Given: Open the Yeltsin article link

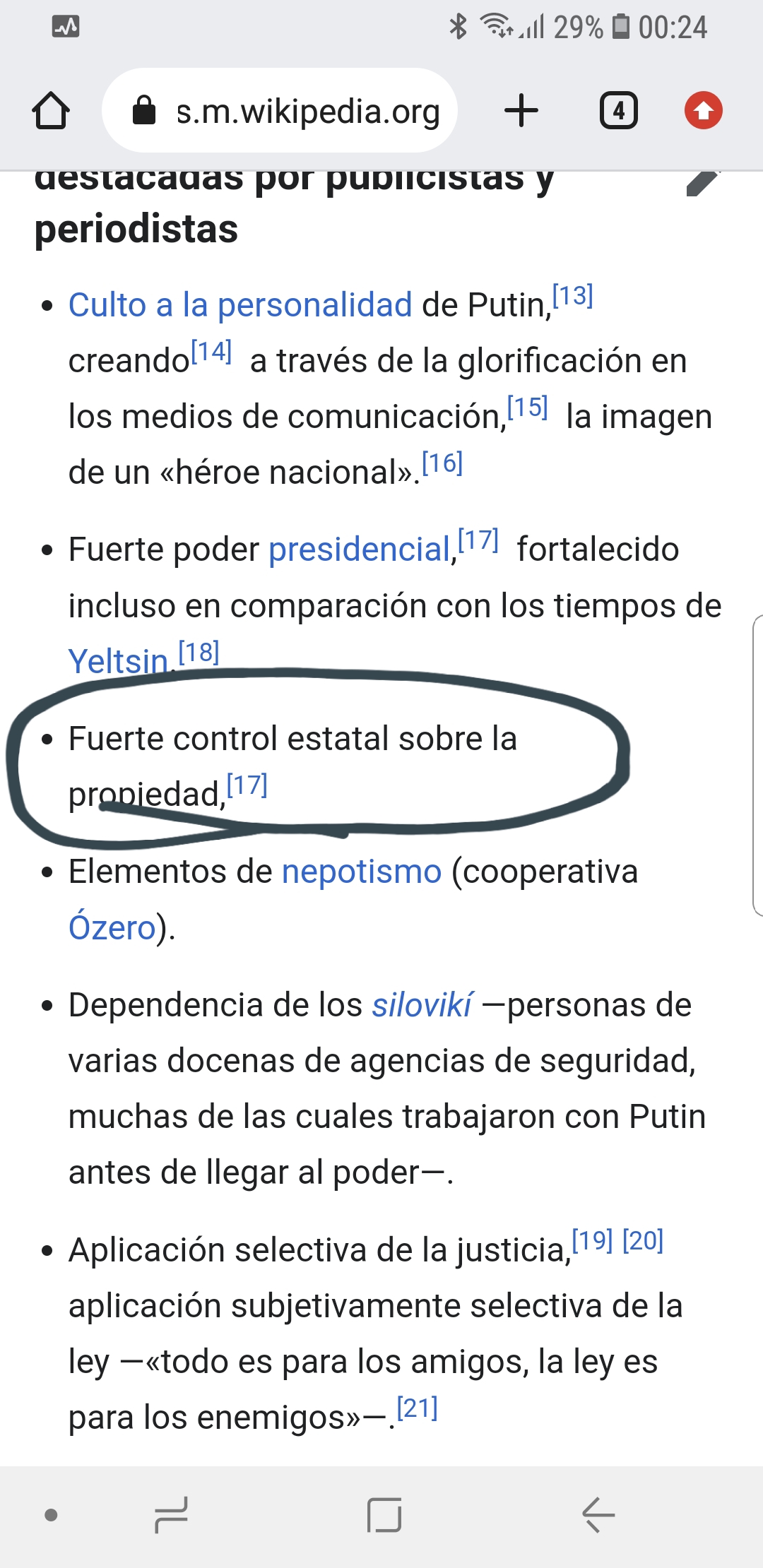Looking at the screenshot, I should [118, 661].
